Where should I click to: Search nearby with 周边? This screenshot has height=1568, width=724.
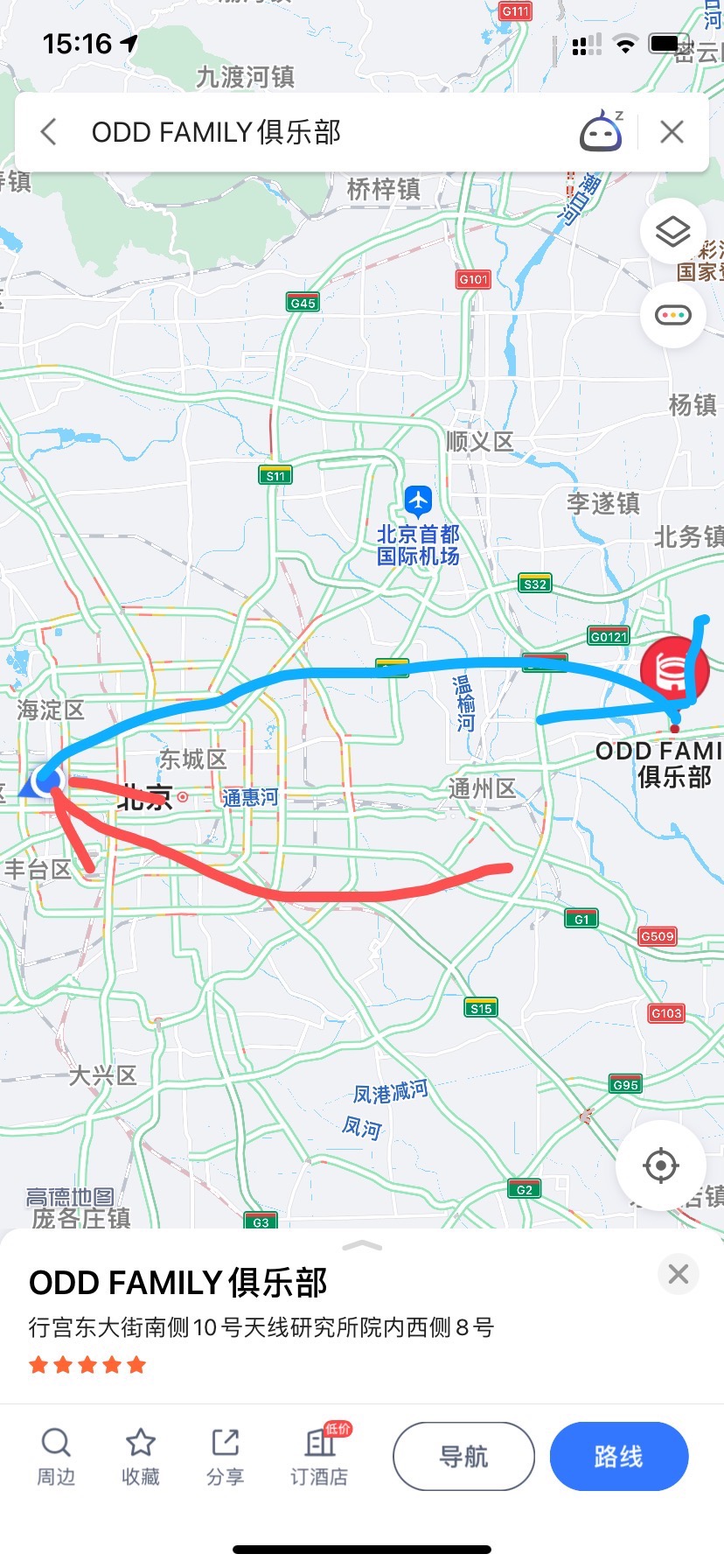pyautogui.click(x=56, y=1457)
